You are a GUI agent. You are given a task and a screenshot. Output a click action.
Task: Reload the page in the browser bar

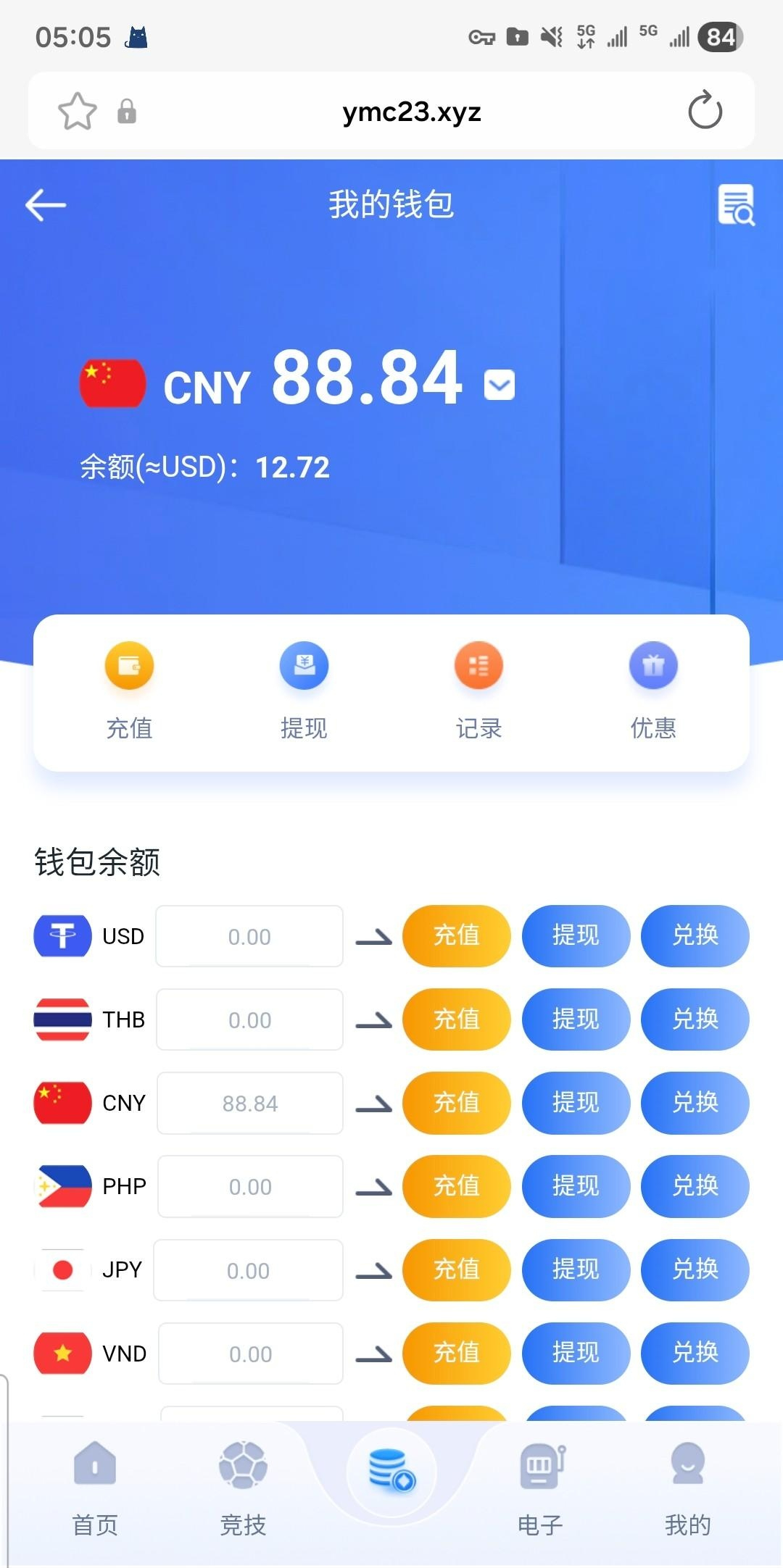[705, 111]
